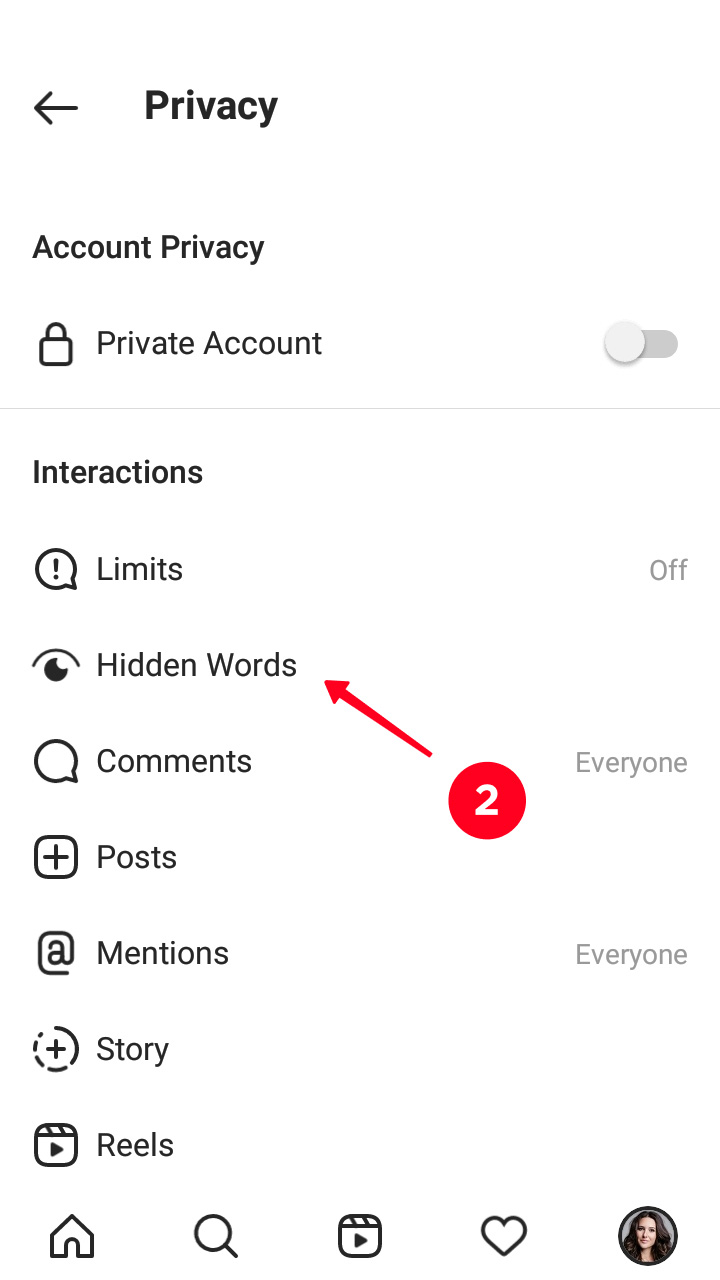The image size is (720, 1280).
Task: Open the profile picture tab
Action: (x=648, y=1236)
